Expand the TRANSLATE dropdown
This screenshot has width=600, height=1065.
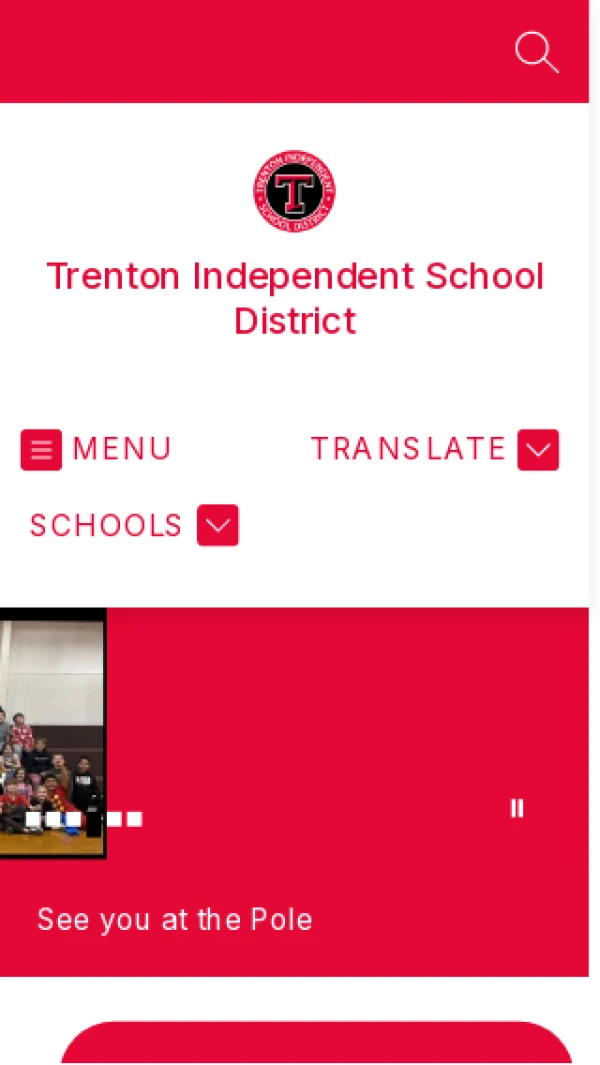tap(537, 450)
